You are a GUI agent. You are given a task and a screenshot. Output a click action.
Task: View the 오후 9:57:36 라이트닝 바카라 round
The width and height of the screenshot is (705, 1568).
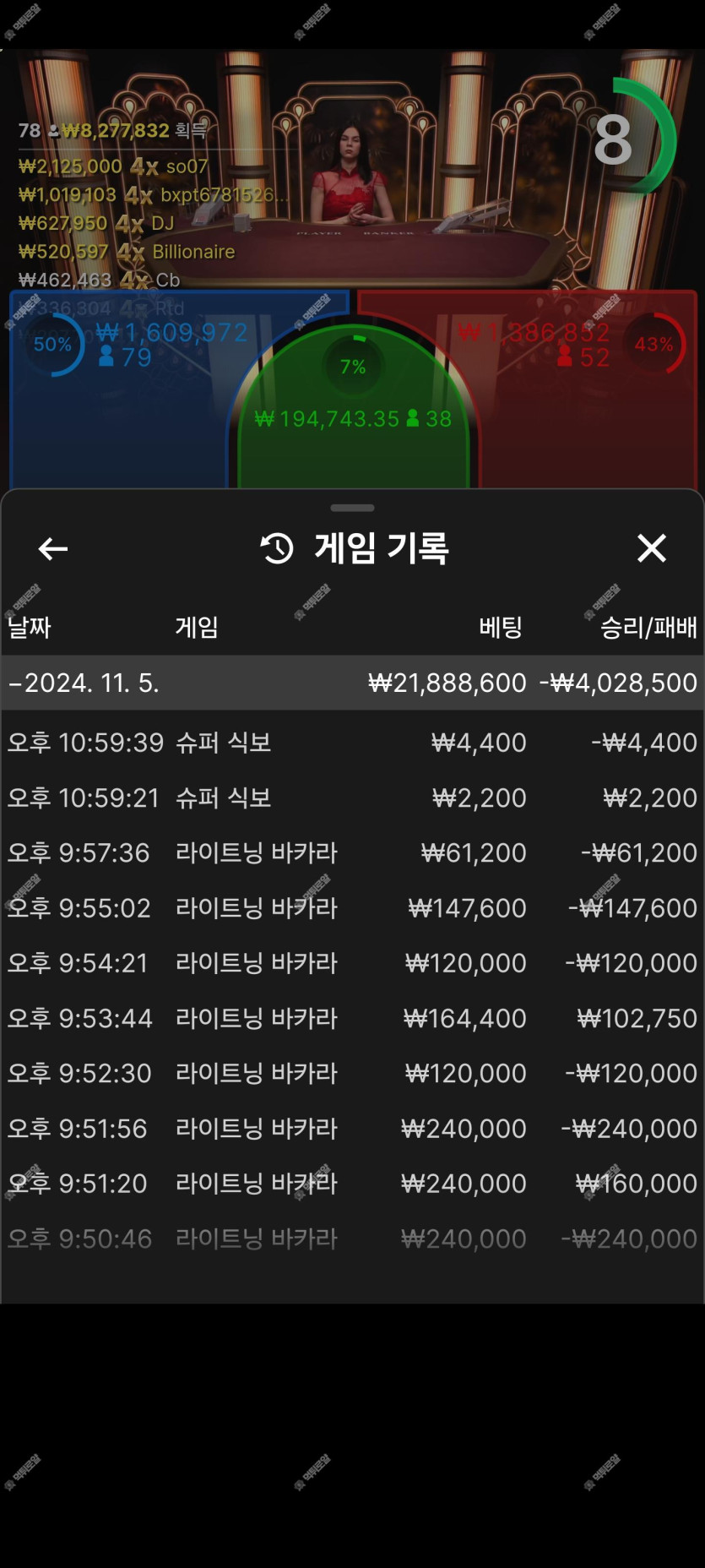352,852
